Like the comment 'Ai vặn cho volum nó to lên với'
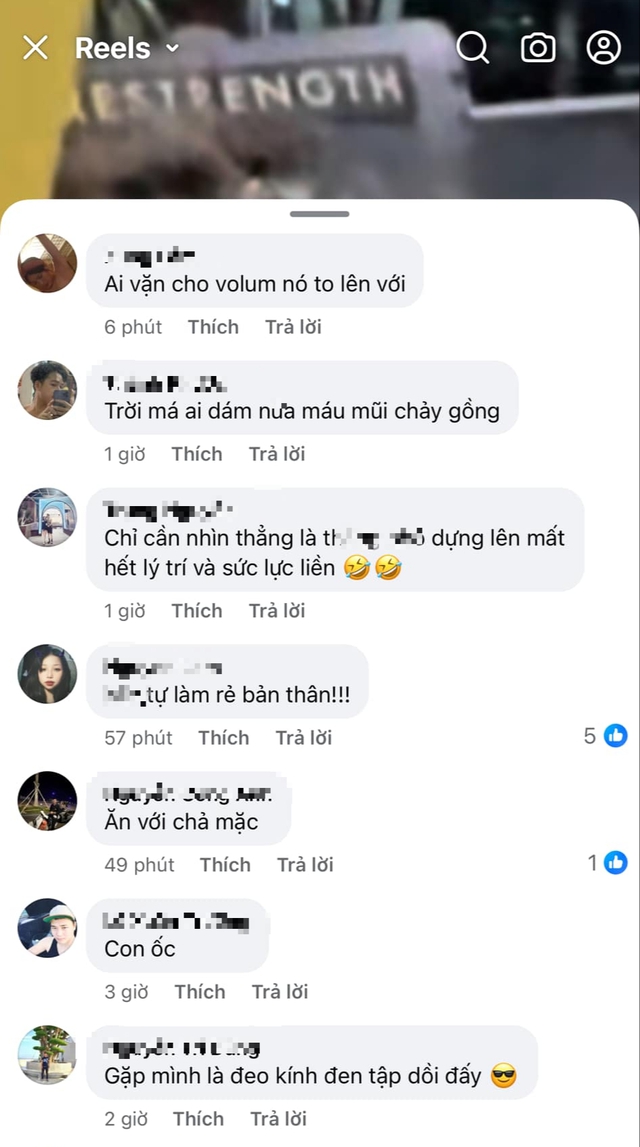The image size is (640, 1147). coord(213,327)
